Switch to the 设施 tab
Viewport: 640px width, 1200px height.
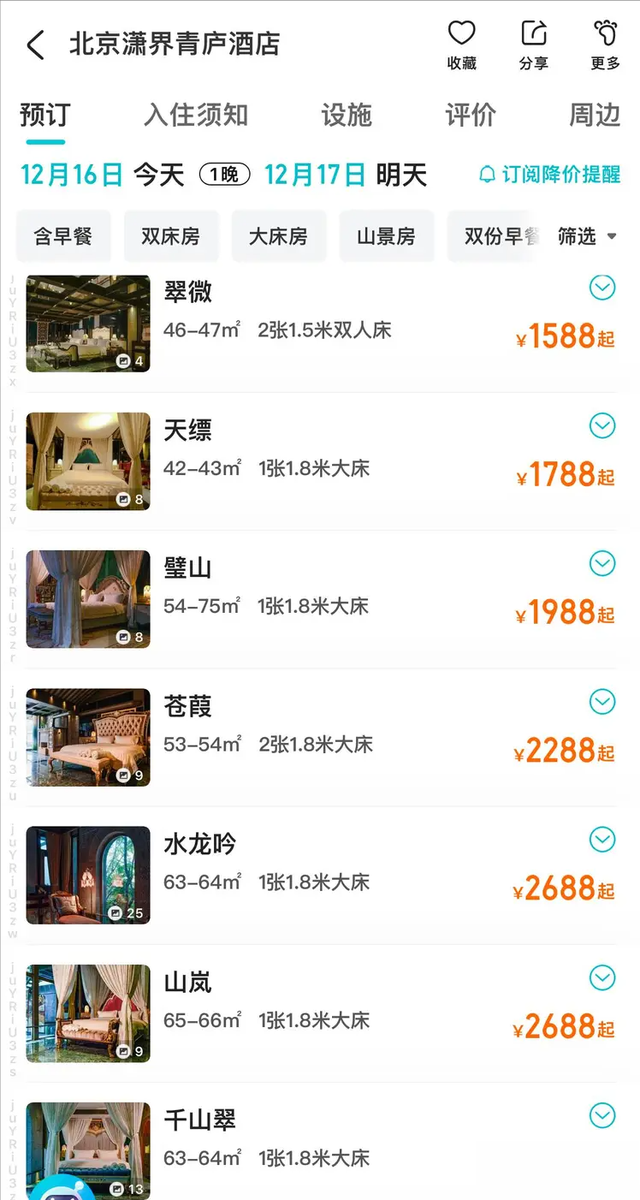tap(346, 115)
